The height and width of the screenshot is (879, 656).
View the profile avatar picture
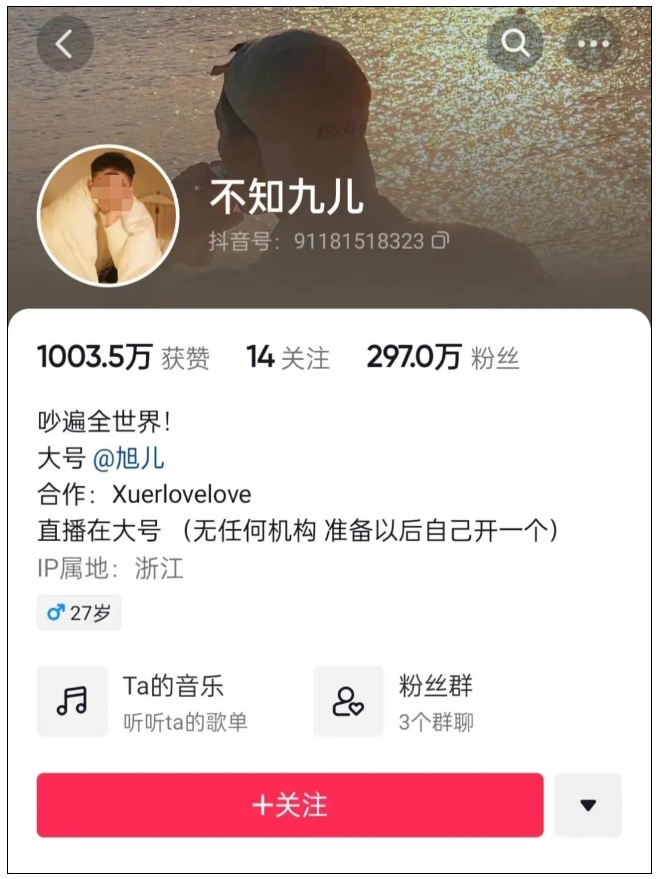point(107,215)
